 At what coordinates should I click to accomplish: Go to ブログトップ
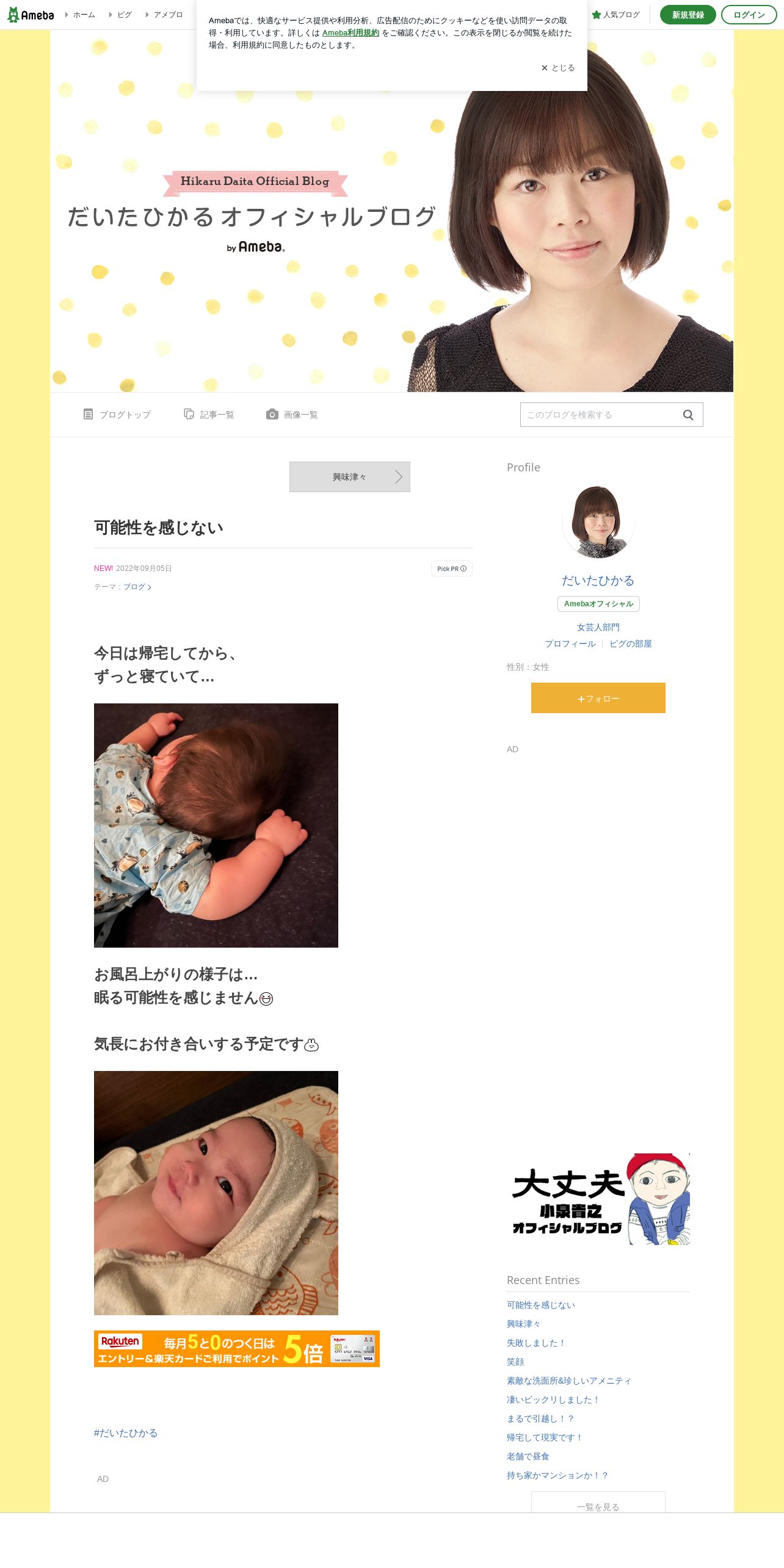coord(117,415)
